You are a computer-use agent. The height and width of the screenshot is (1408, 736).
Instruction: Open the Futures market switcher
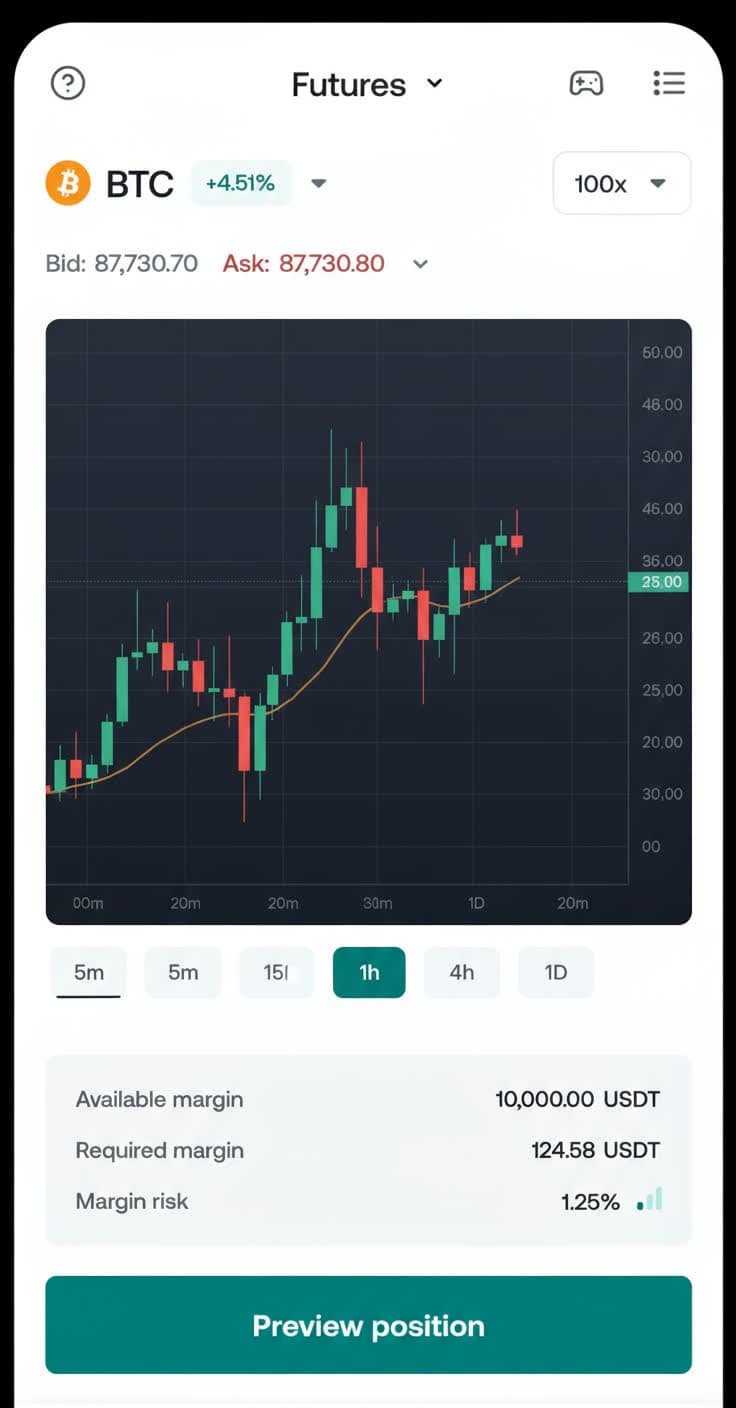pos(367,84)
